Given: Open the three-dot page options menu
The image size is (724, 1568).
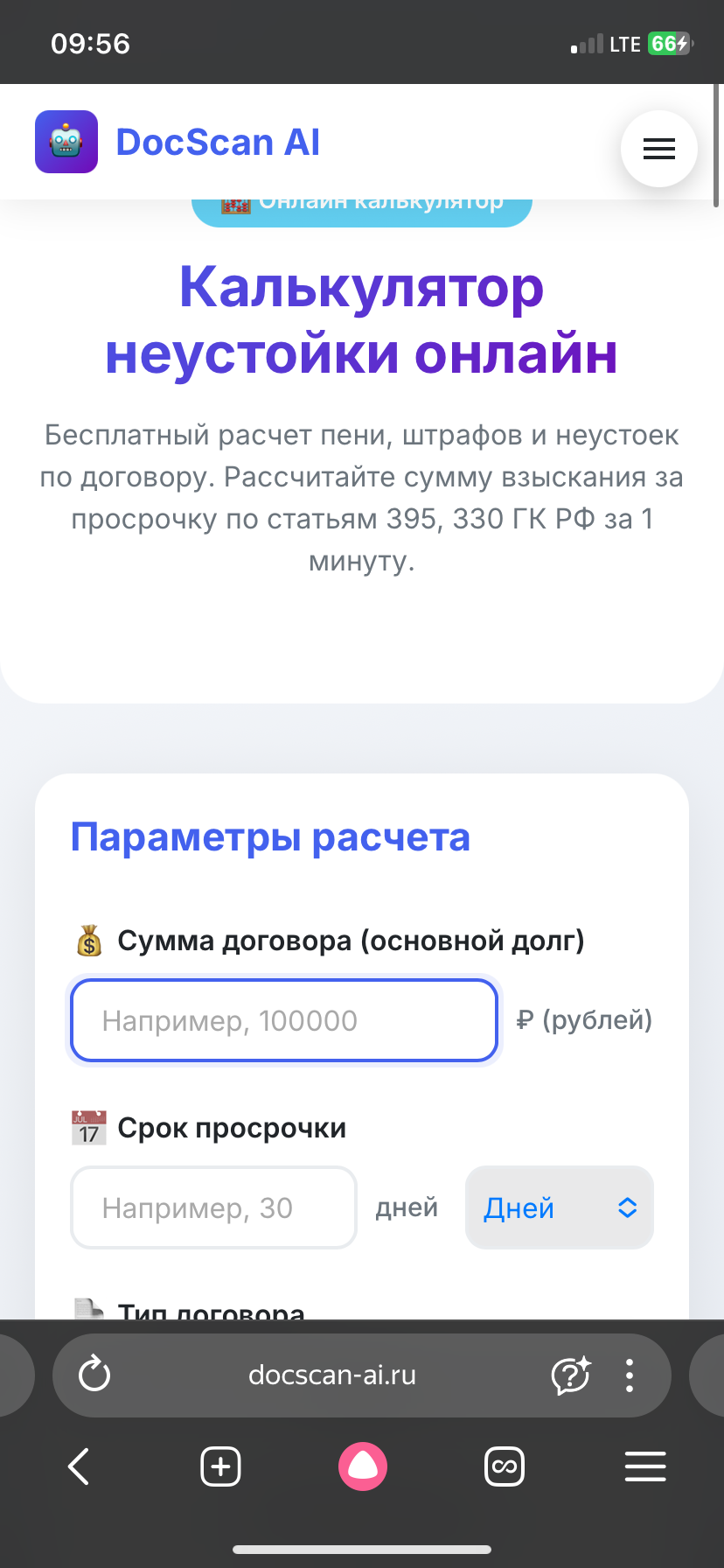Looking at the screenshot, I should click(x=630, y=1375).
